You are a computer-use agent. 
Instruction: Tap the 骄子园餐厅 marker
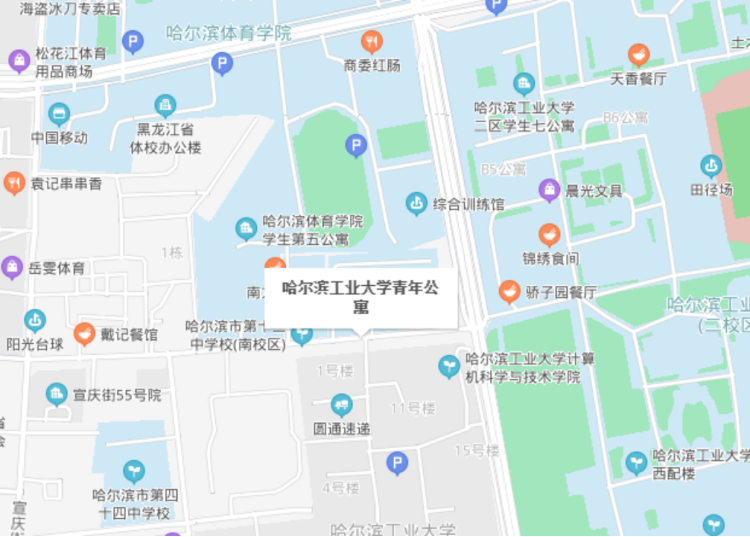click(510, 292)
